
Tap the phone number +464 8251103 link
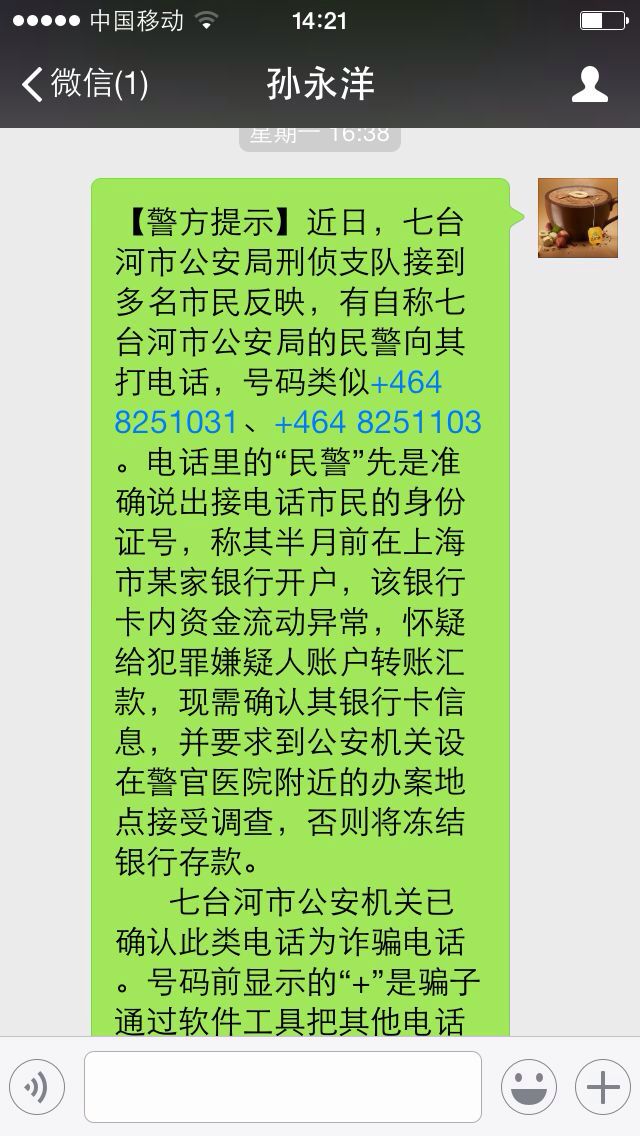tap(378, 421)
